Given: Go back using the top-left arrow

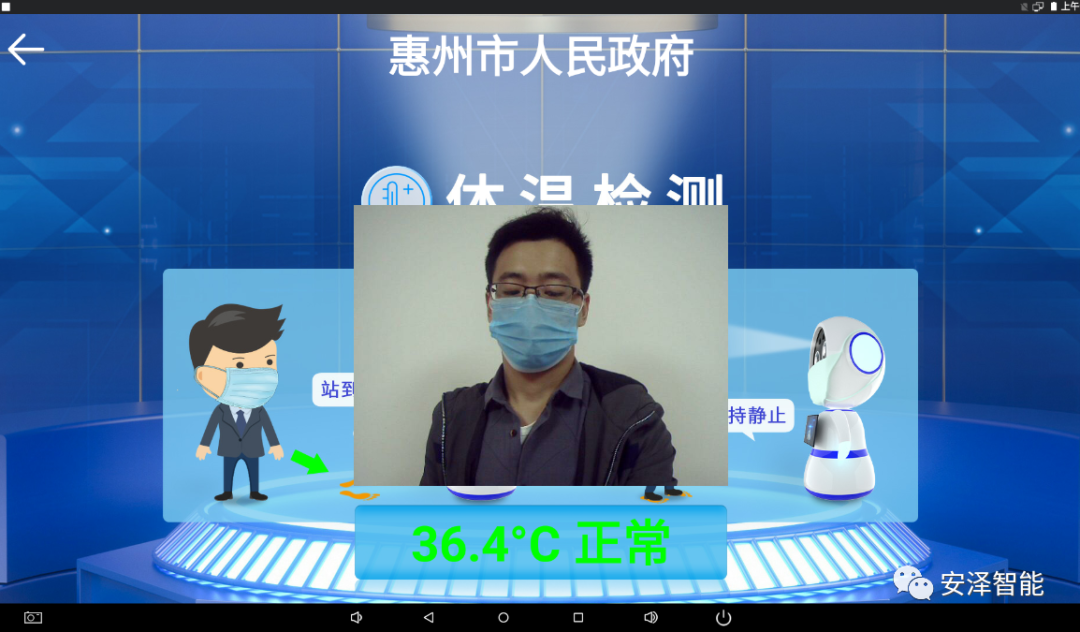Looking at the screenshot, I should pos(26,49).
